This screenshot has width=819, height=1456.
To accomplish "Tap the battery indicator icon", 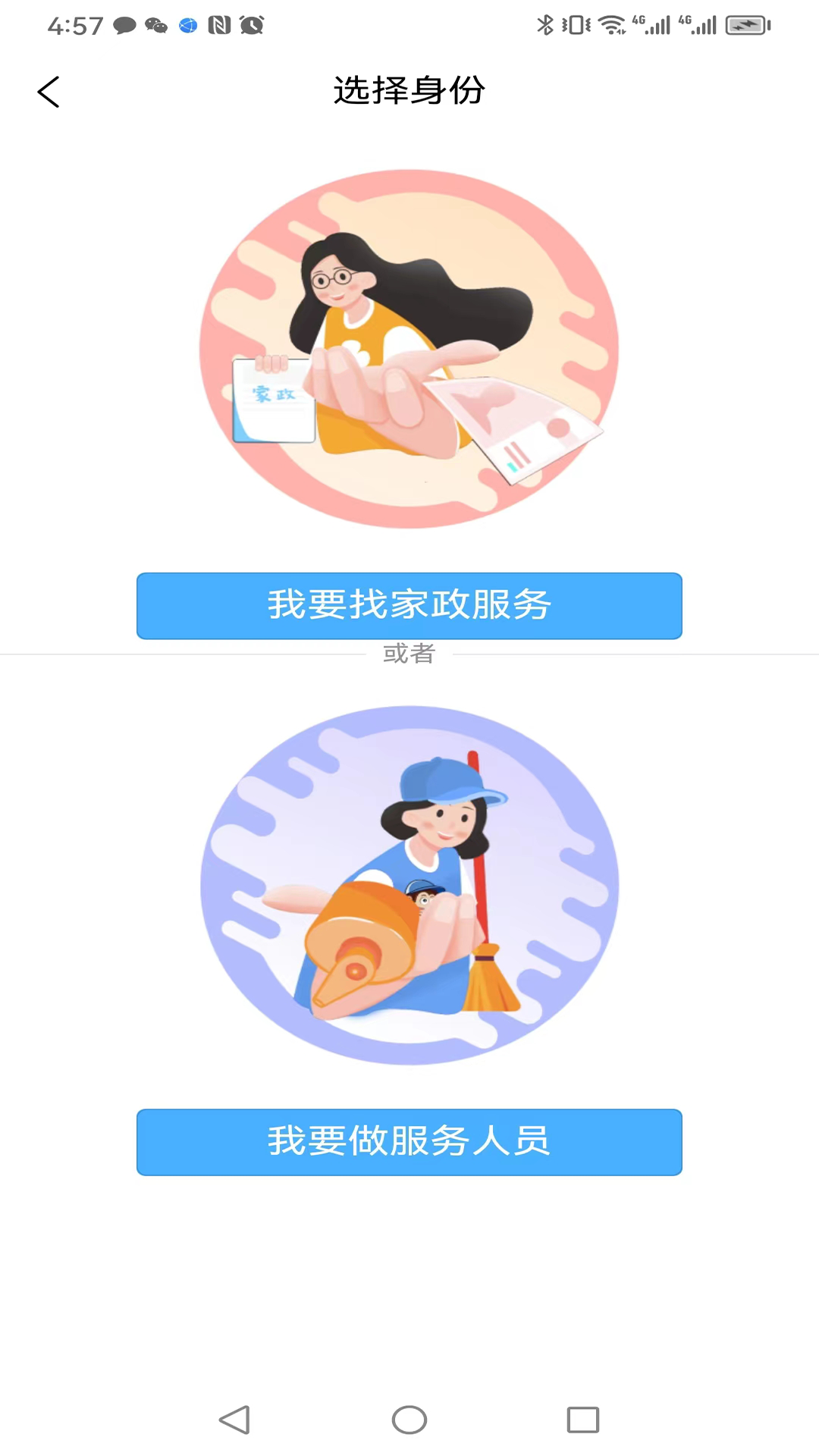I will coord(743,25).
